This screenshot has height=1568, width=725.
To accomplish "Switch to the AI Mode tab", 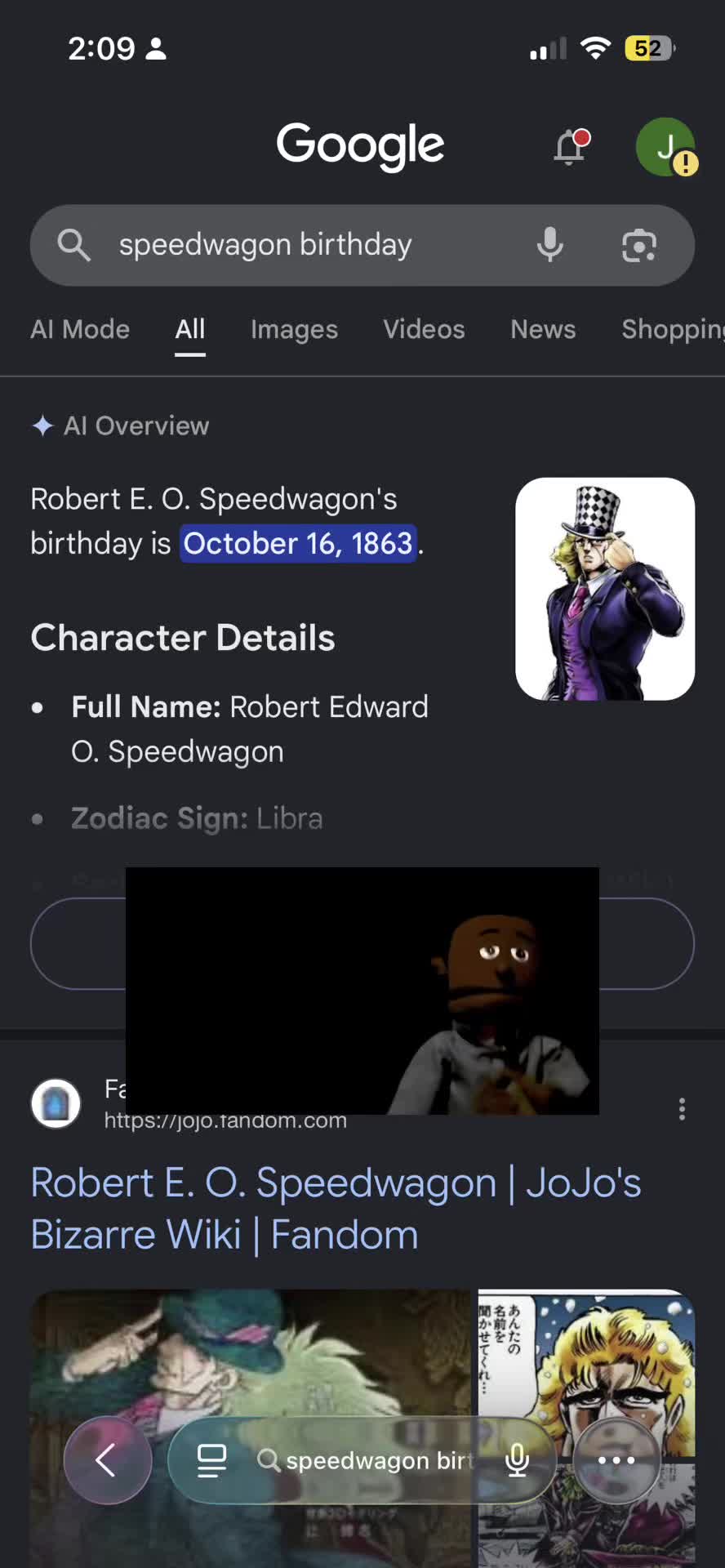I will click(80, 329).
